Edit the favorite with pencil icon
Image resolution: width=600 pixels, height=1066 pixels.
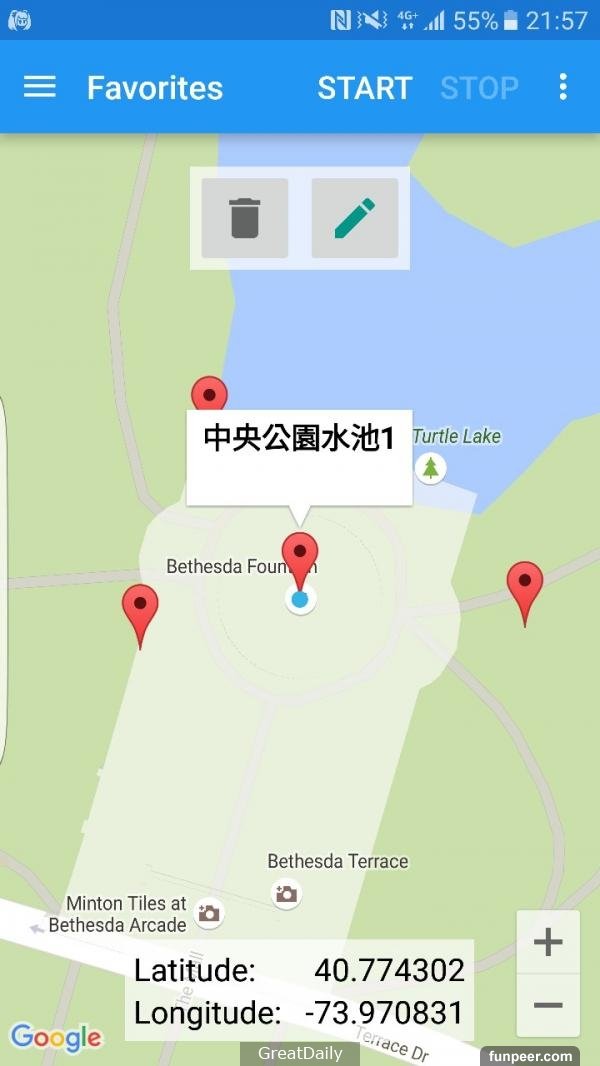355,218
